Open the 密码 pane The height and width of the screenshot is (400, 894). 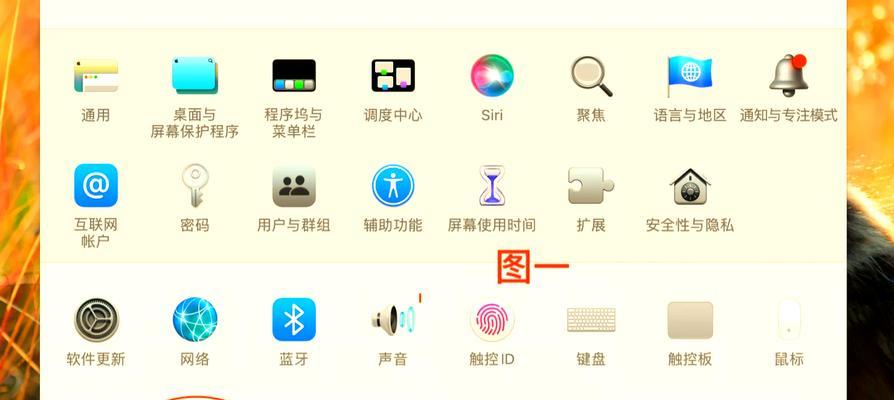[194, 186]
